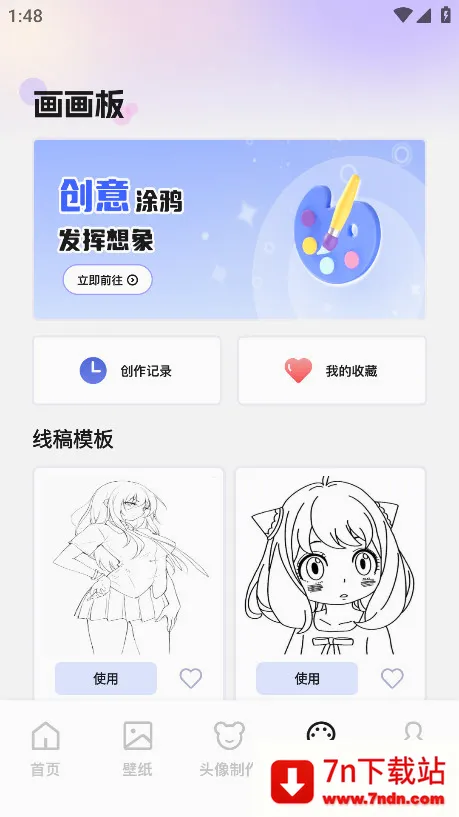
Task: Open the cat-ear girl line-art preview
Action: point(330,565)
